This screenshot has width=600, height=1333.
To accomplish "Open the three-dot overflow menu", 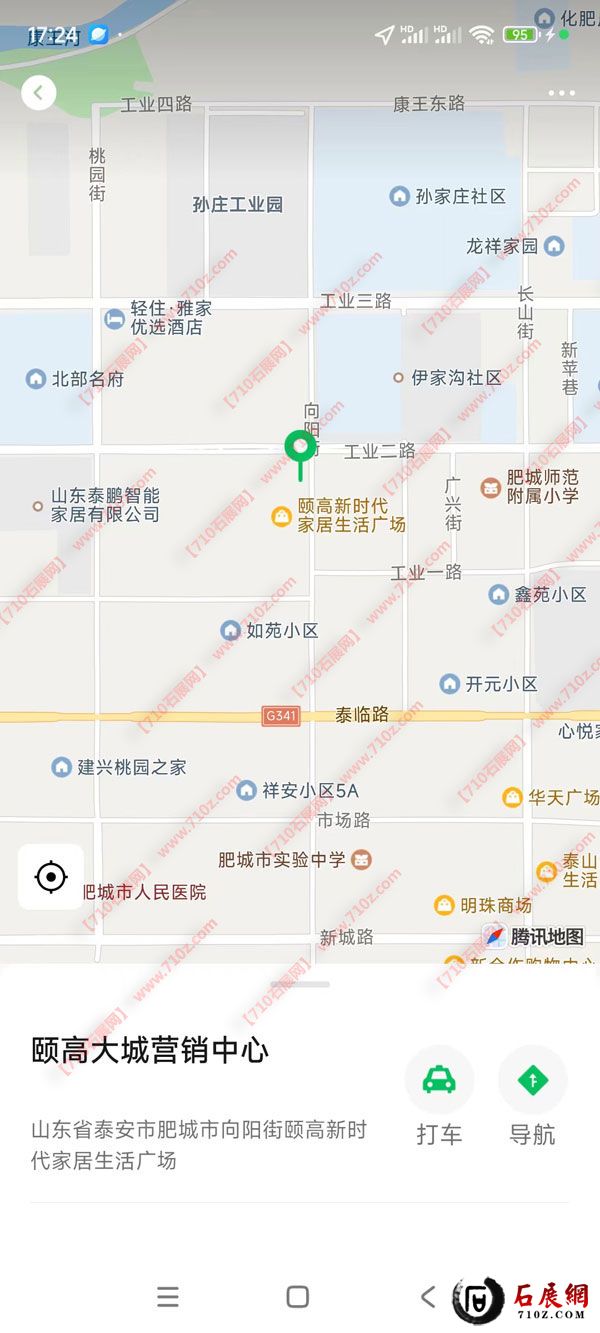I will (x=561, y=93).
